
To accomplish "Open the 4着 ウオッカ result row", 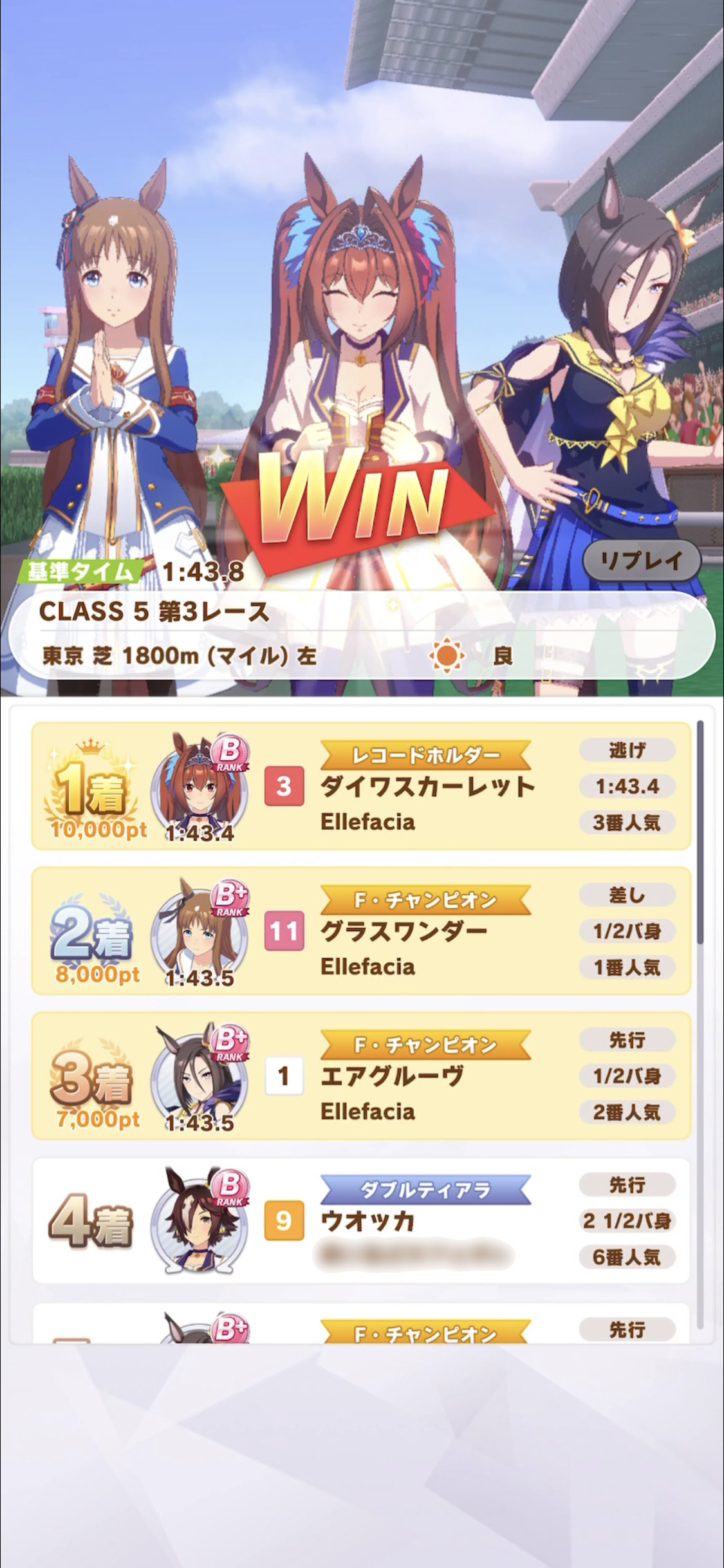I will 361,1220.
